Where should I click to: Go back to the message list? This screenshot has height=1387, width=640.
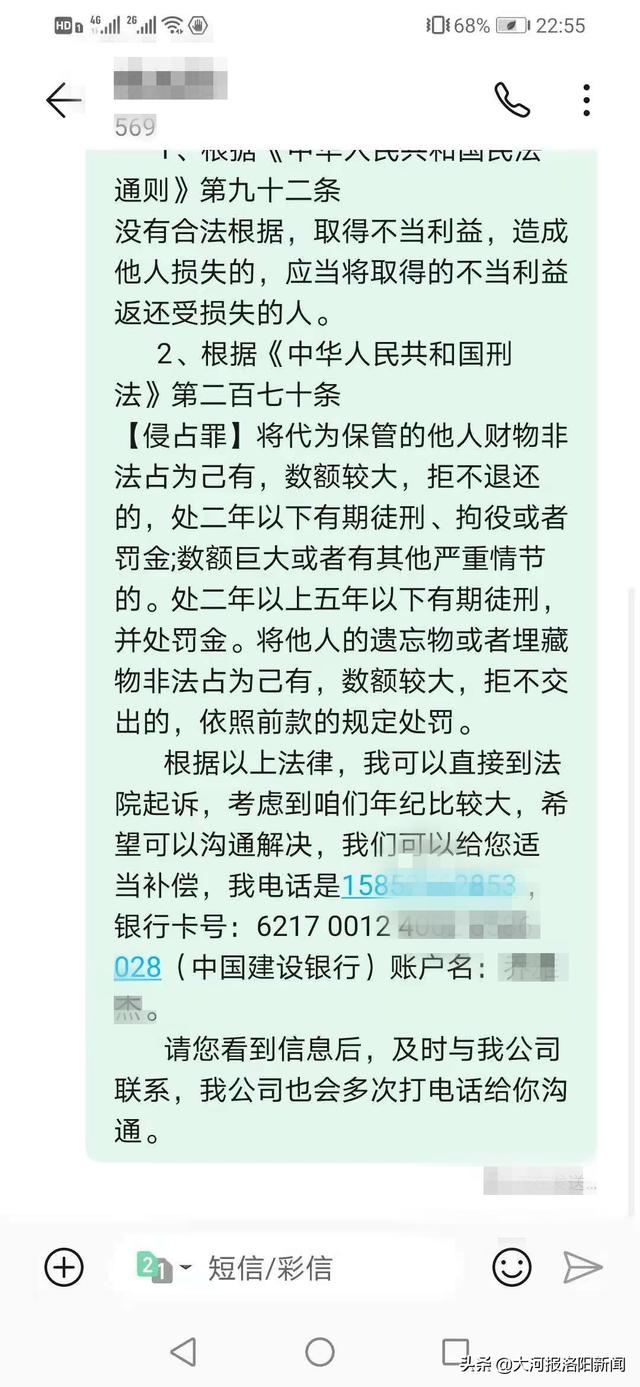[64, 100]
